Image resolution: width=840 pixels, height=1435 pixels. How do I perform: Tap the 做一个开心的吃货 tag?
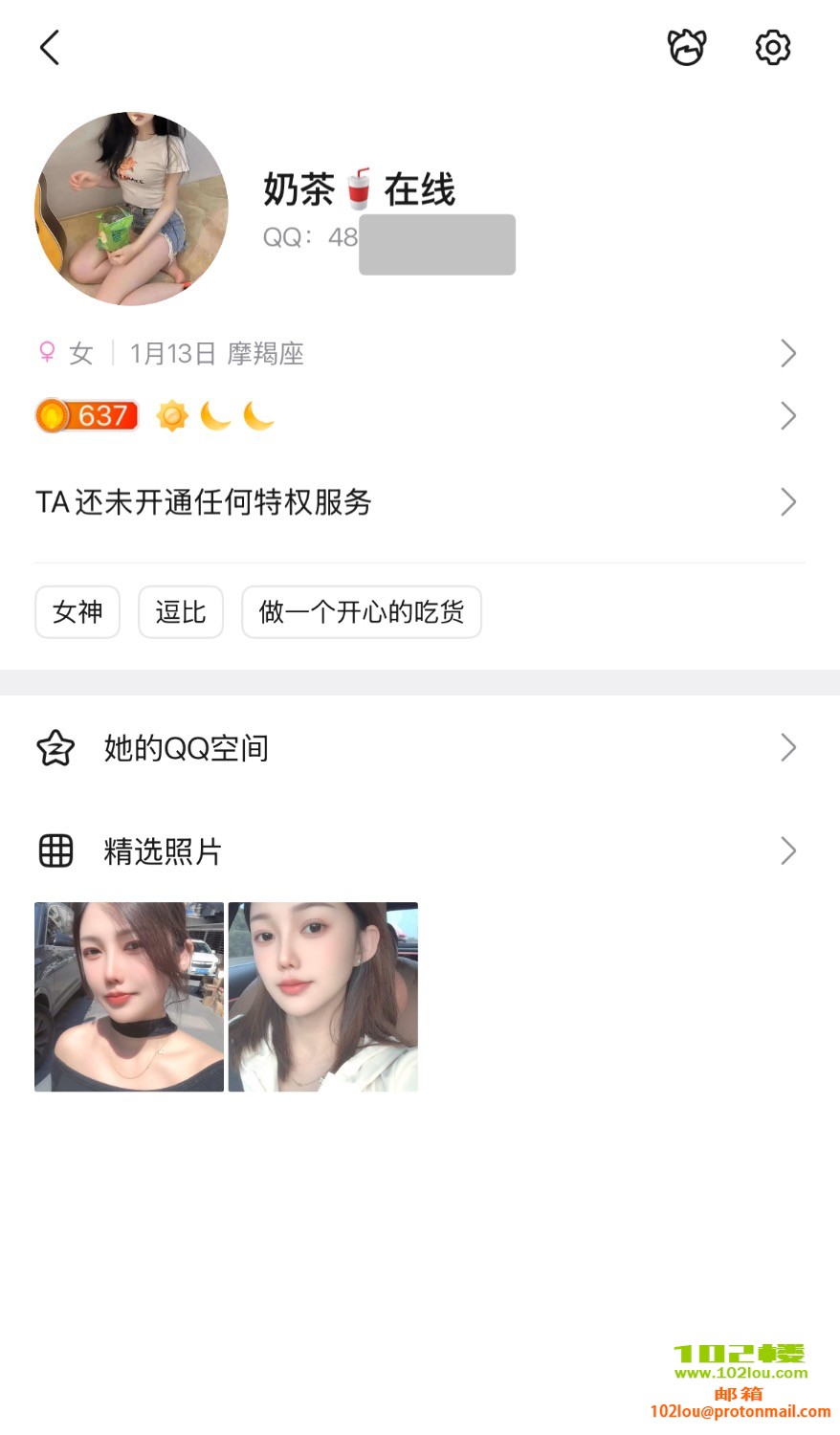361,612
